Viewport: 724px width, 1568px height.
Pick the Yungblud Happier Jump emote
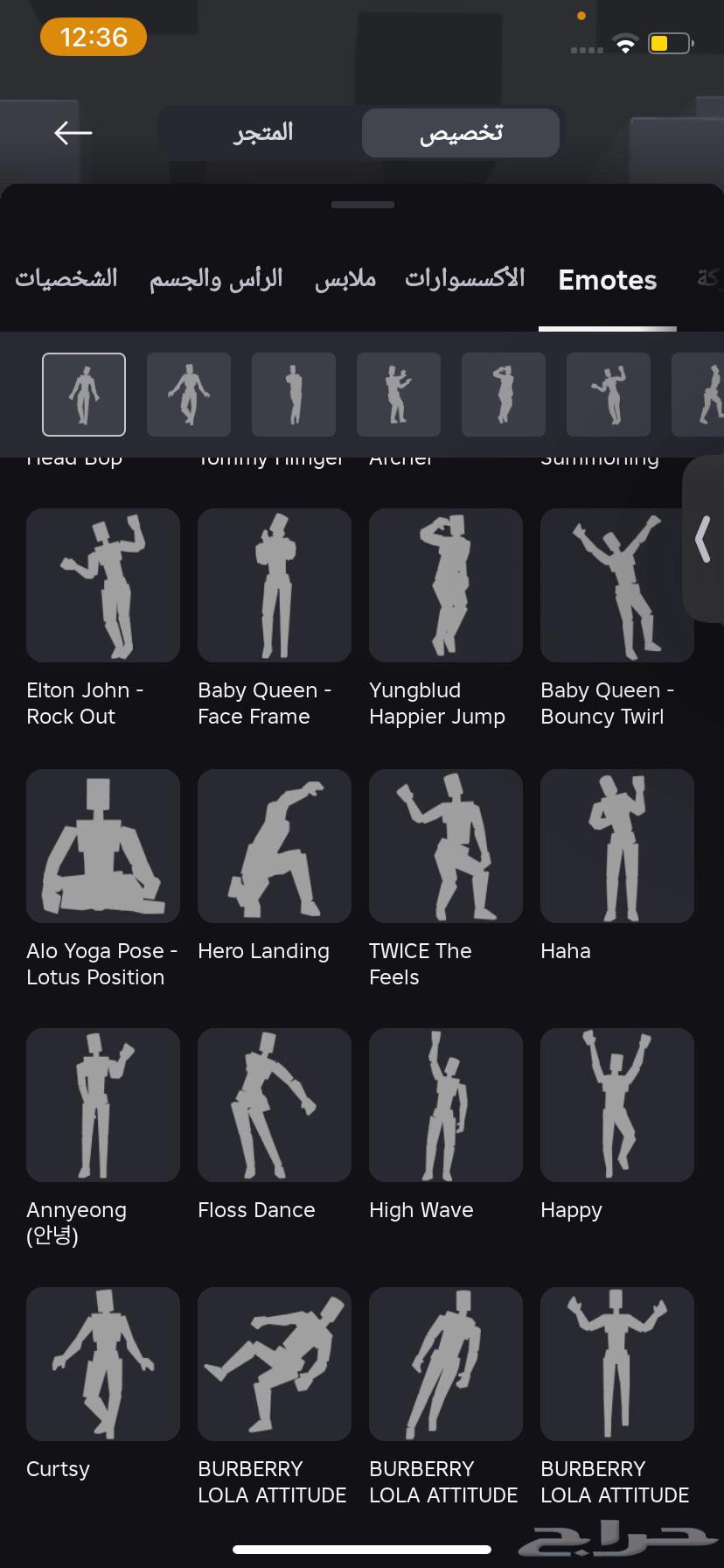tap(446, 585)
